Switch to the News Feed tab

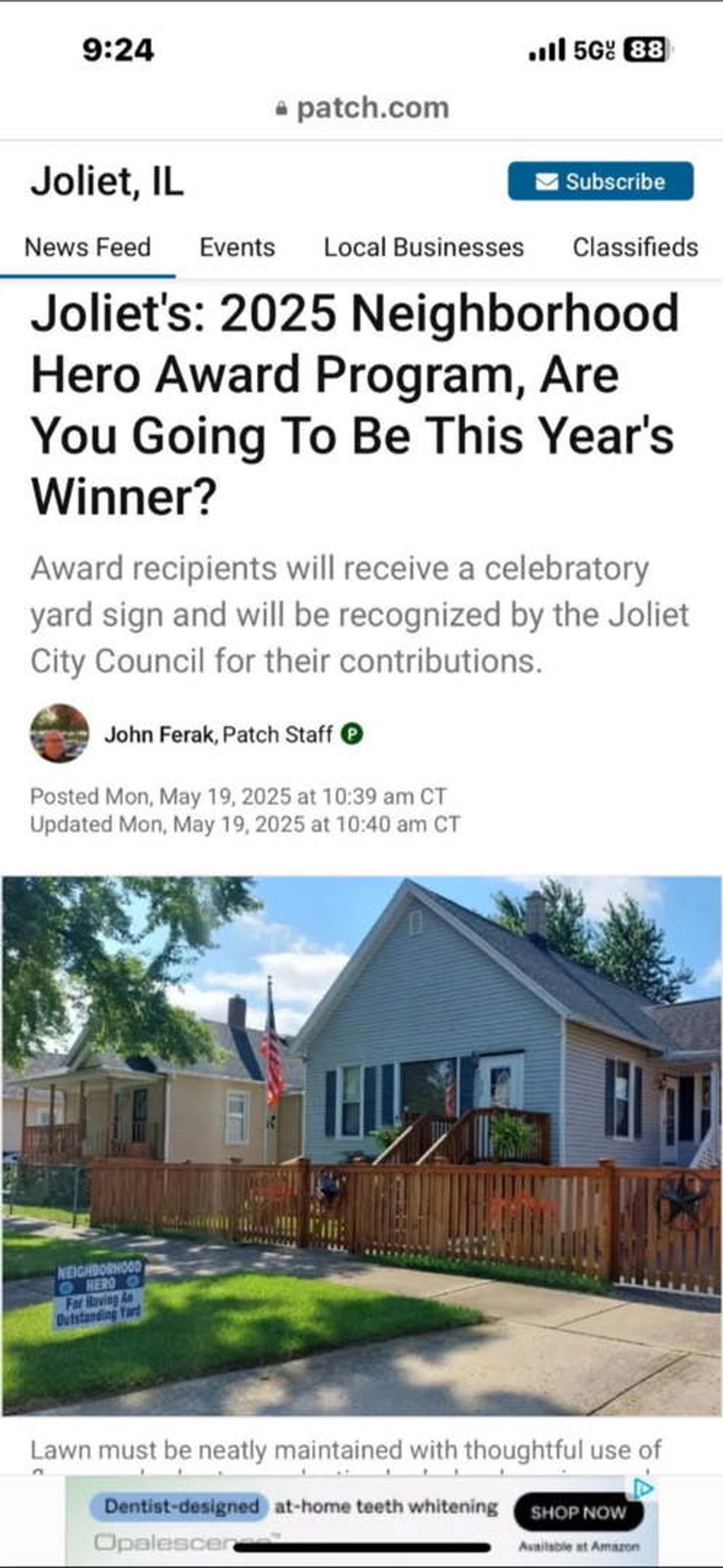88,247
